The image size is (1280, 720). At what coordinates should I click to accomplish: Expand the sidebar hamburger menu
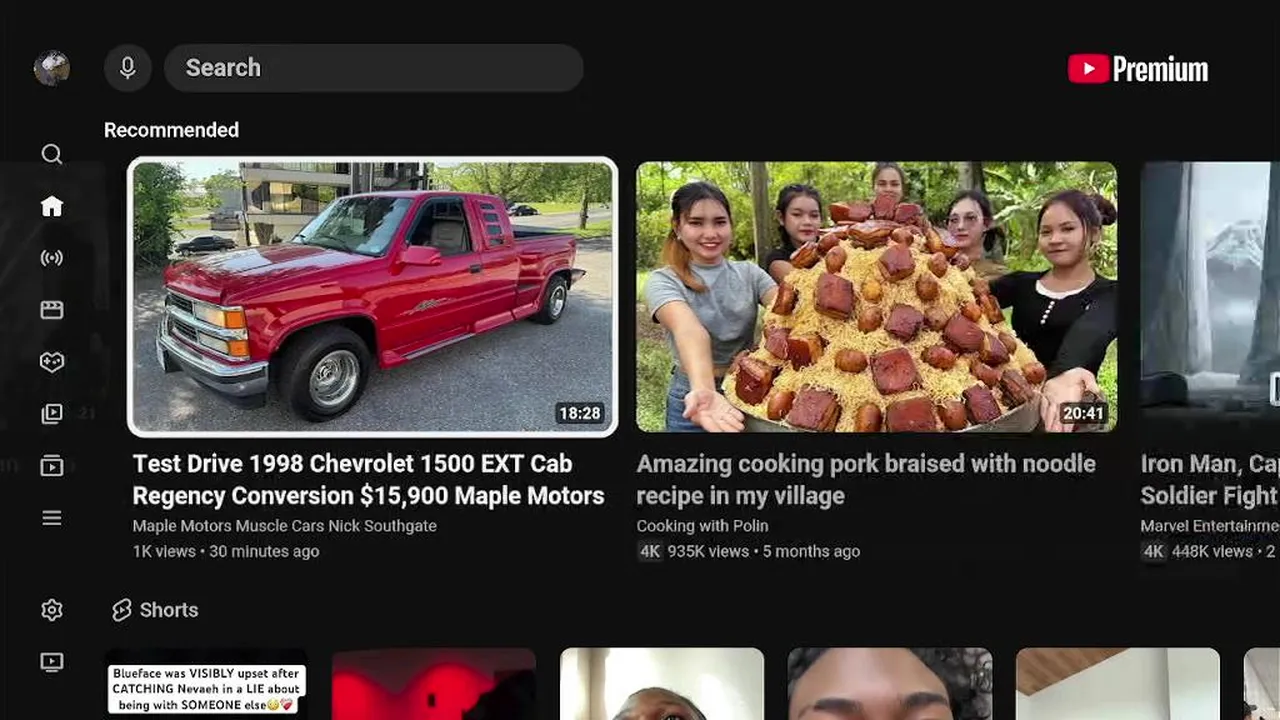tap(52, 518)
